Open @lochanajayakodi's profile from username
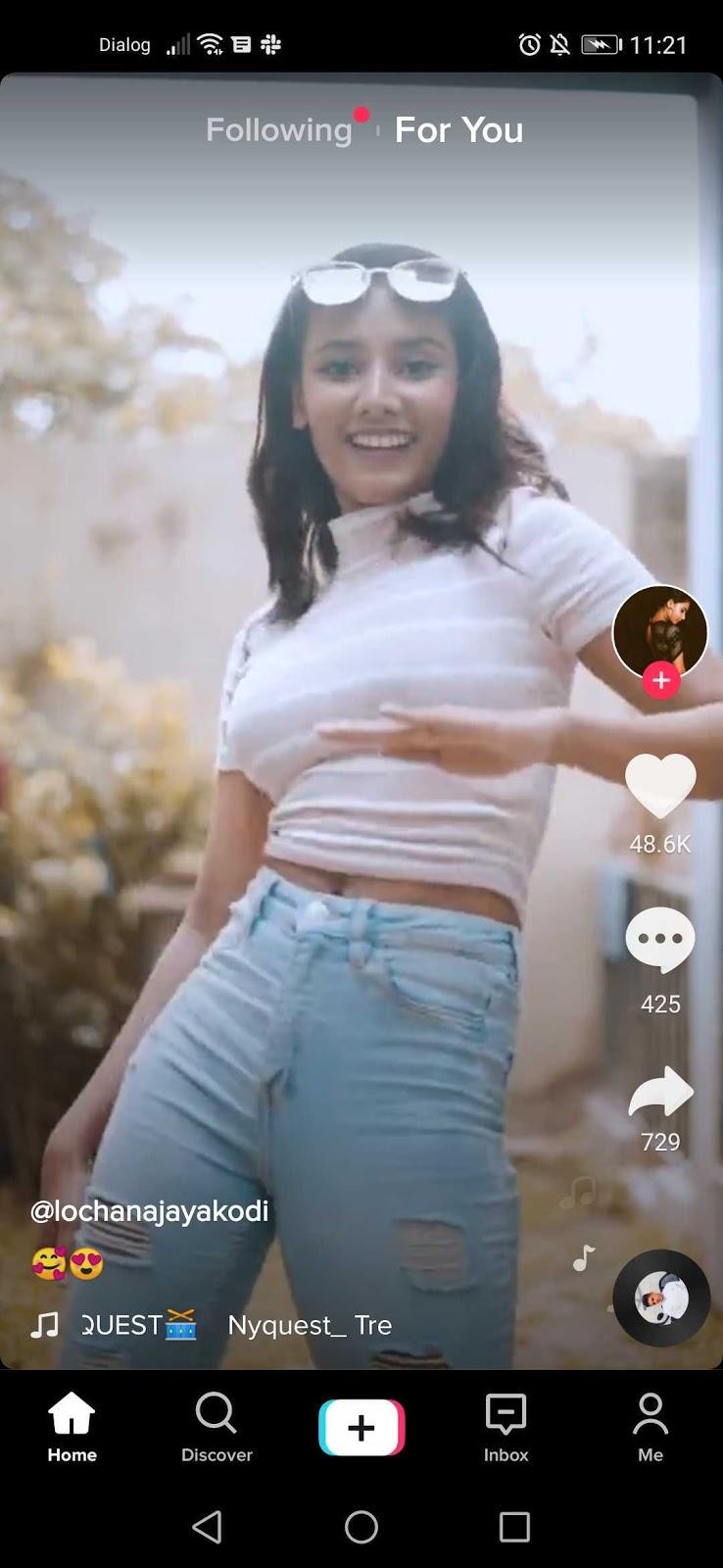 [x=149, y=1211]
